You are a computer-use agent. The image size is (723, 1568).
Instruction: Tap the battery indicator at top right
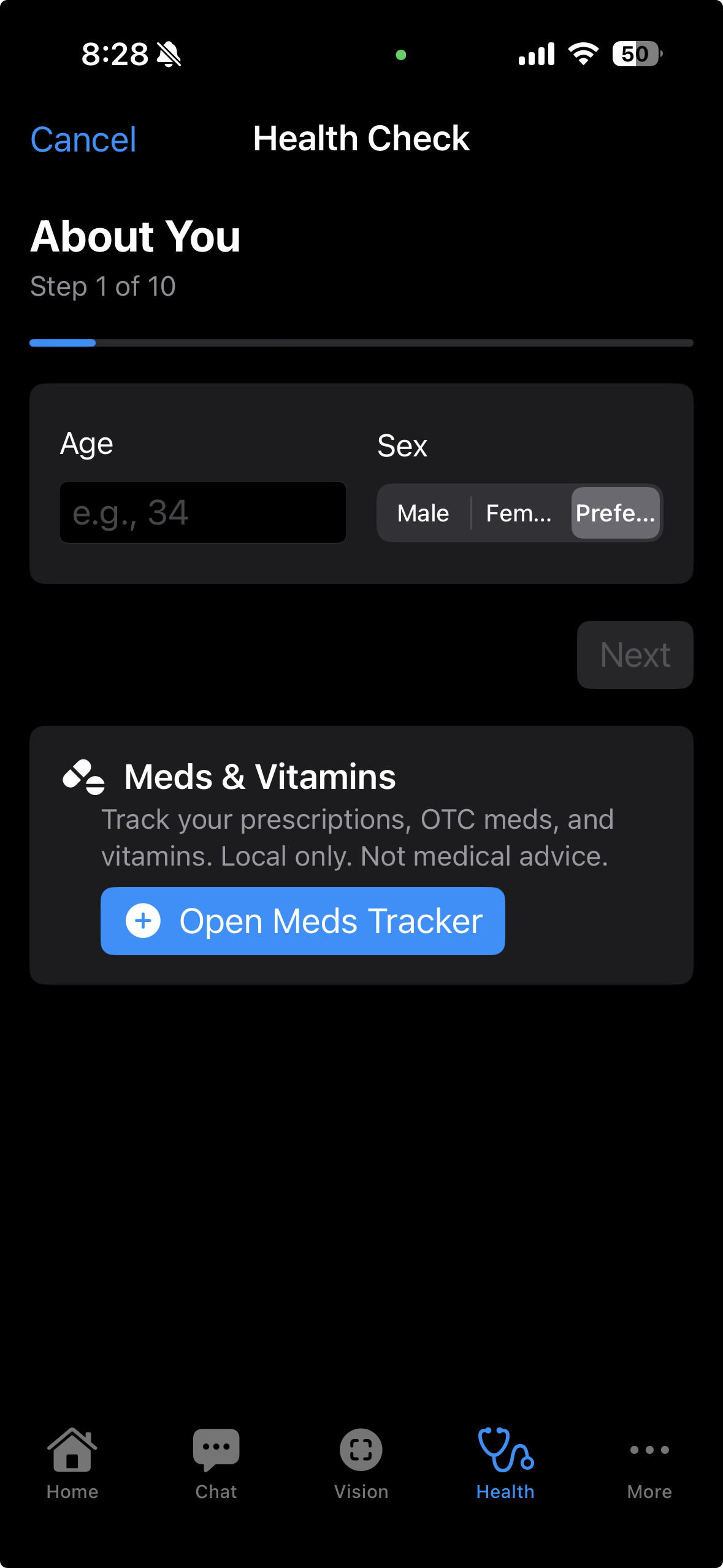(x=635, y=54)
